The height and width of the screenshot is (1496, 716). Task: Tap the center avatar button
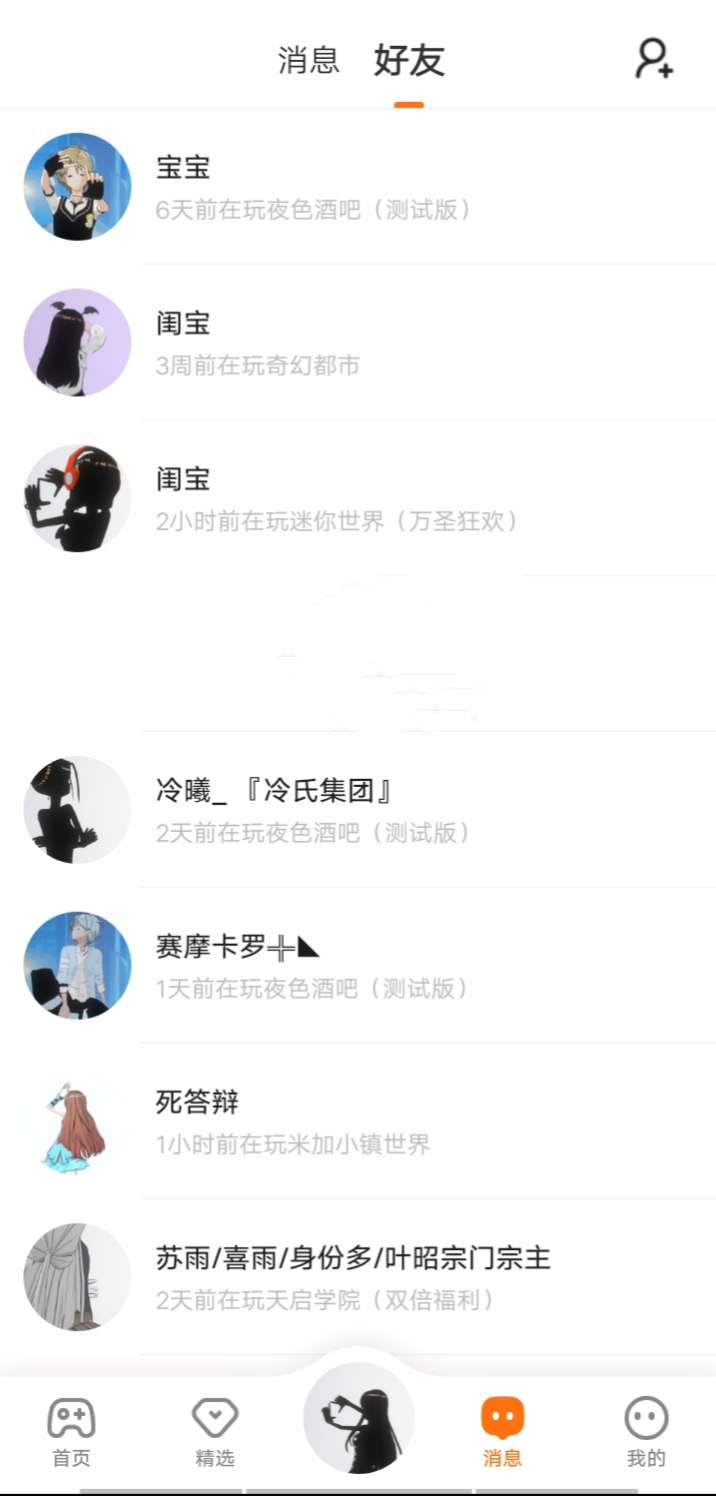pos(358,1418)
